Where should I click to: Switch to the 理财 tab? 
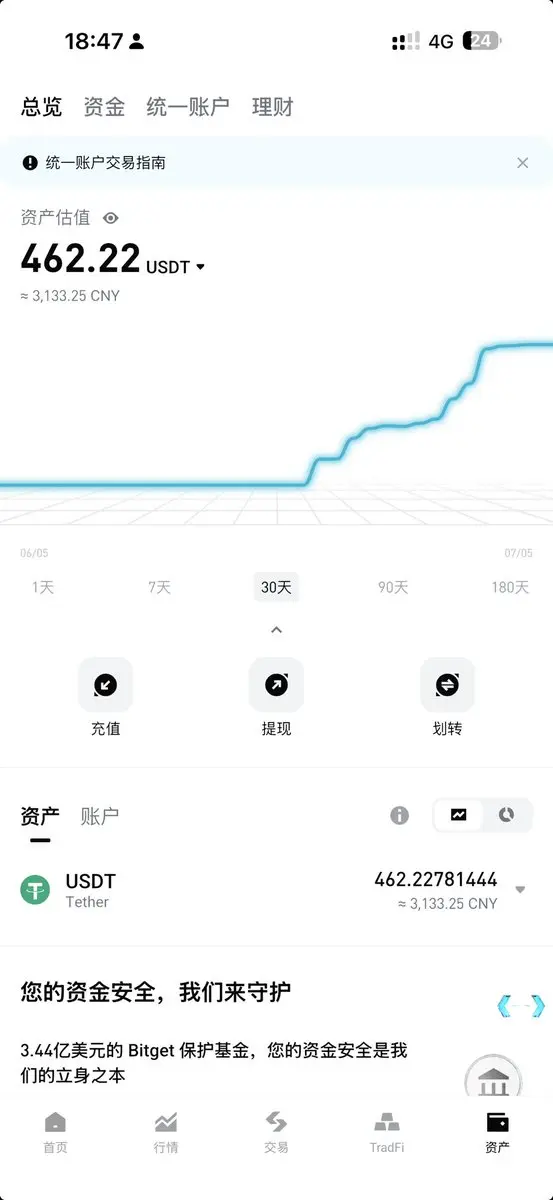tap(273, 107)
